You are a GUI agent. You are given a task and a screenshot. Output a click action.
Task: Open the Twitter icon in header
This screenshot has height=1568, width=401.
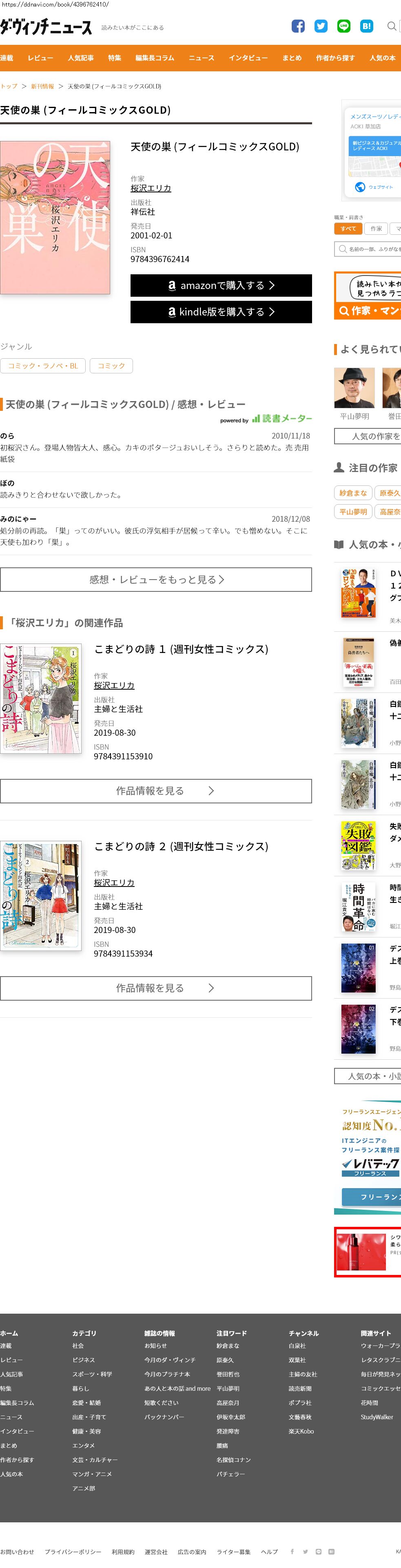(x=321, y=26)
